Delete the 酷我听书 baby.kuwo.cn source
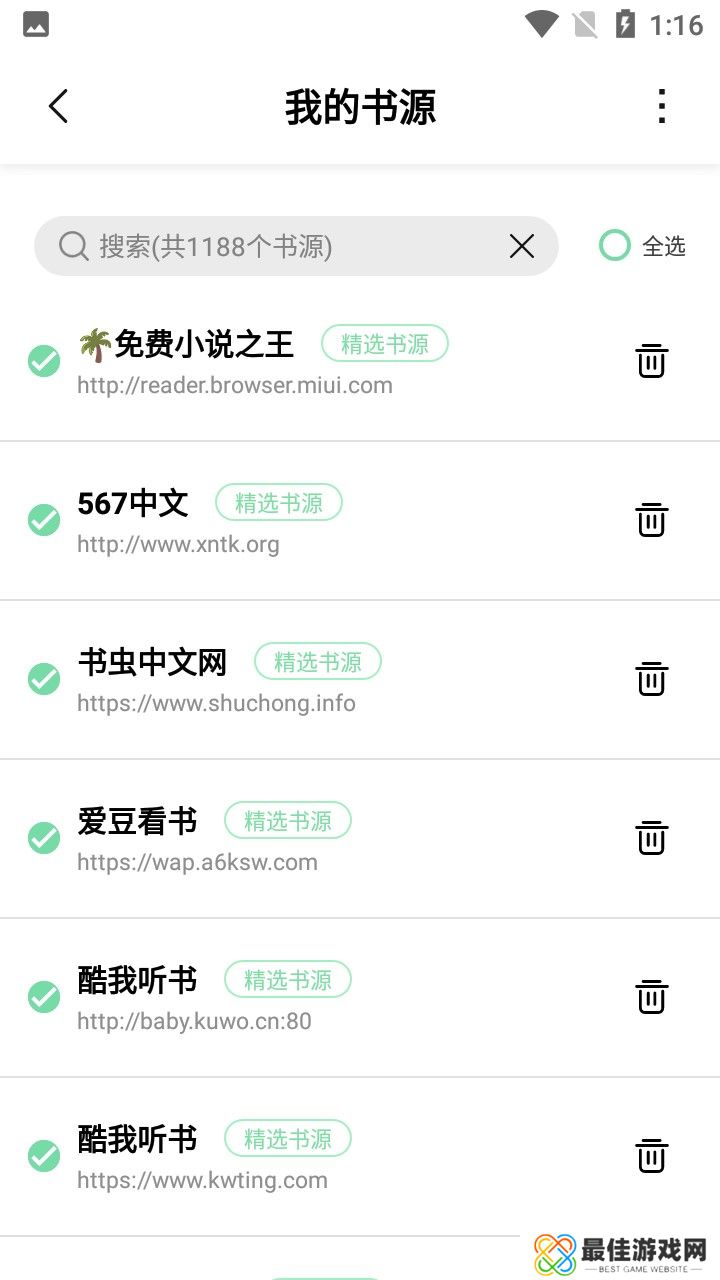 click(651, 997)
